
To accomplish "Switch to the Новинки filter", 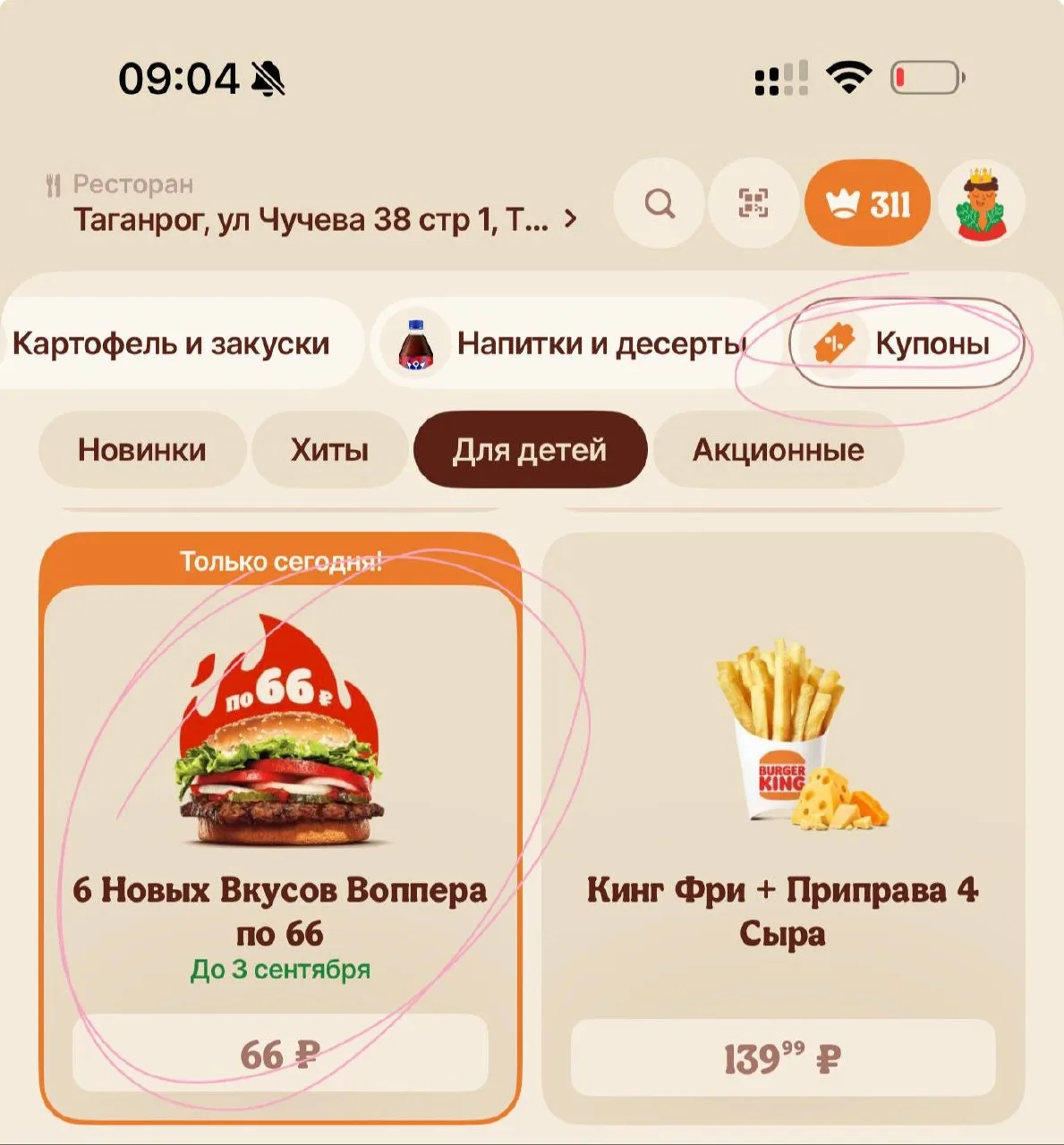I will pos(141,449).
